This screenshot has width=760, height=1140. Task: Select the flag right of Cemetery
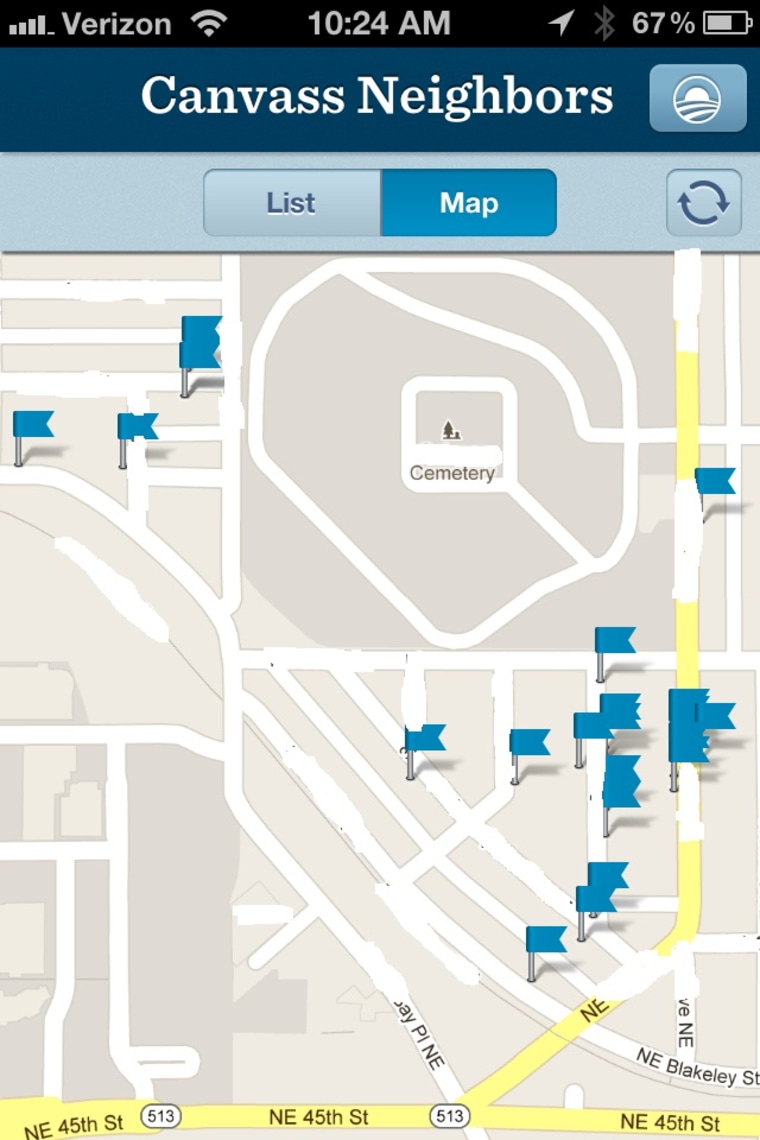(x=714, y=482)
